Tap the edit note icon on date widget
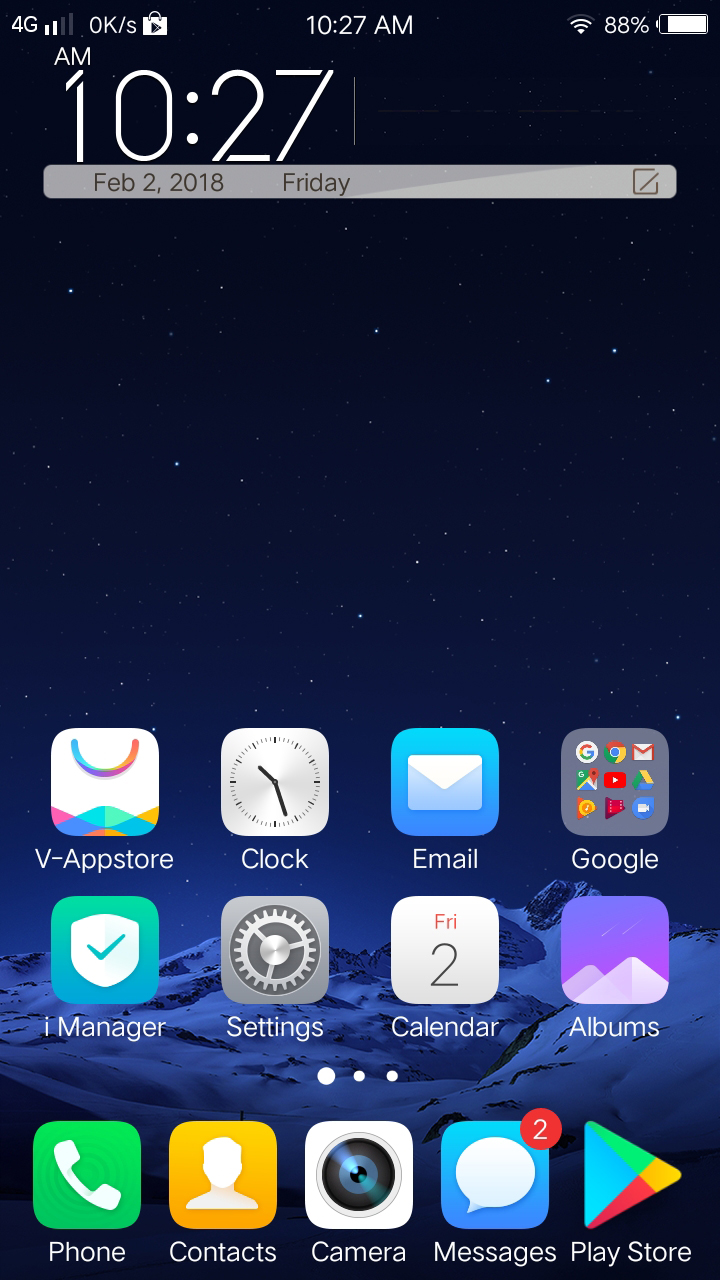 [646, 182]
